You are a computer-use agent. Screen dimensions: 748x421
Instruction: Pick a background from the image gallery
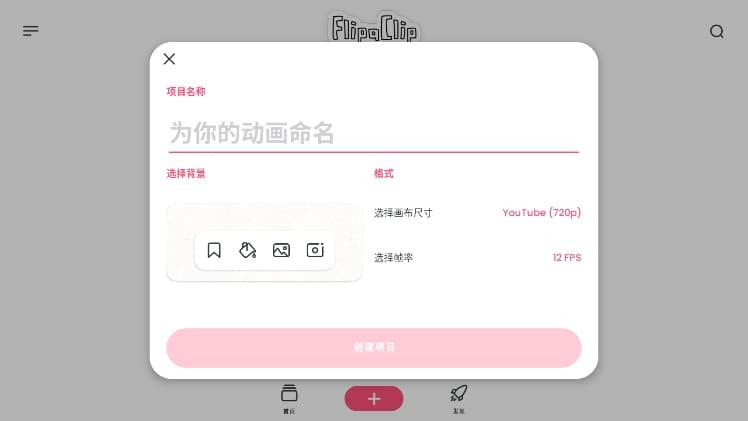pos(281,250)
